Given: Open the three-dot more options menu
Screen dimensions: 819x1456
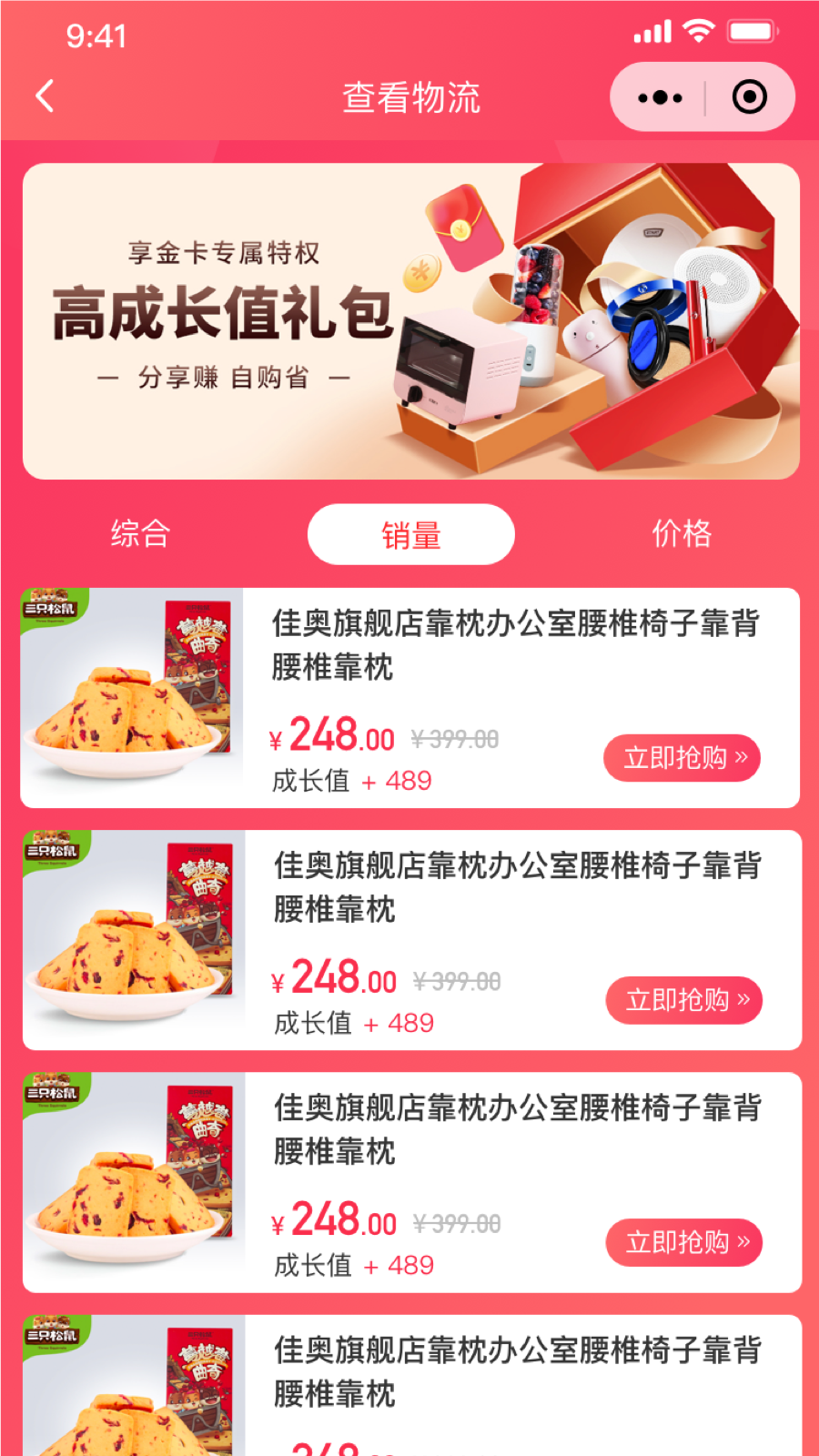Looking at the screenshot, I should (x=658, y=96).
